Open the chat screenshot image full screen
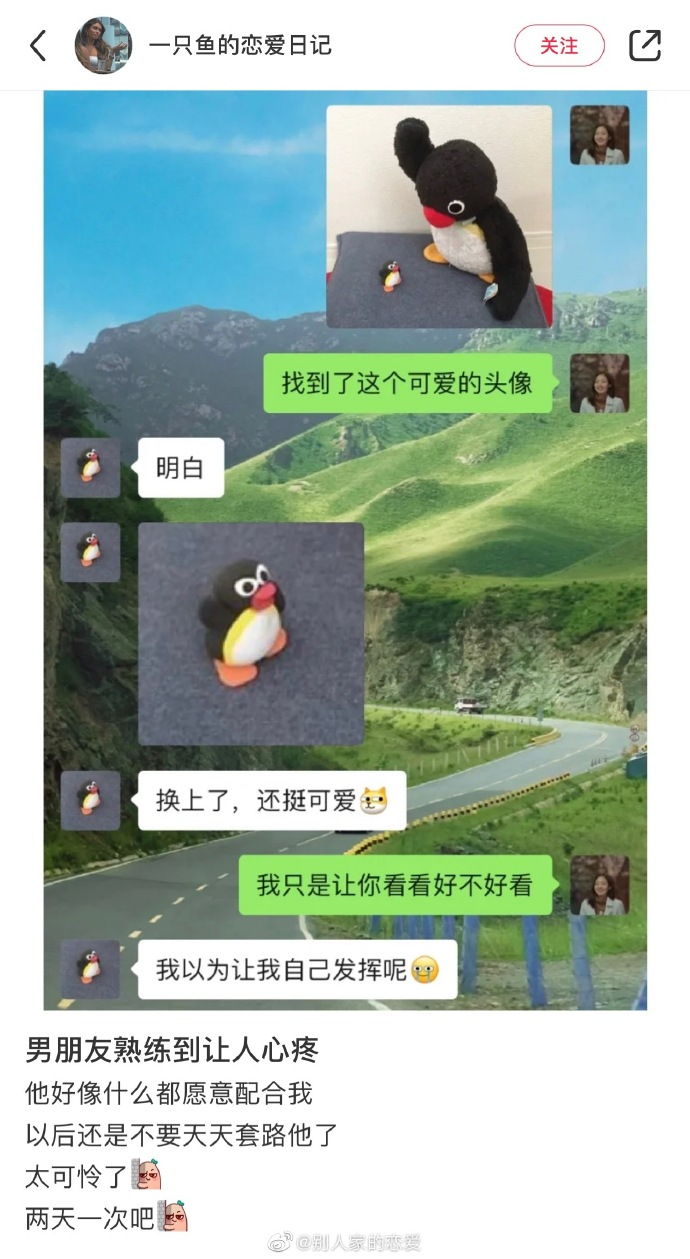690x1259 pixels. 345,550
